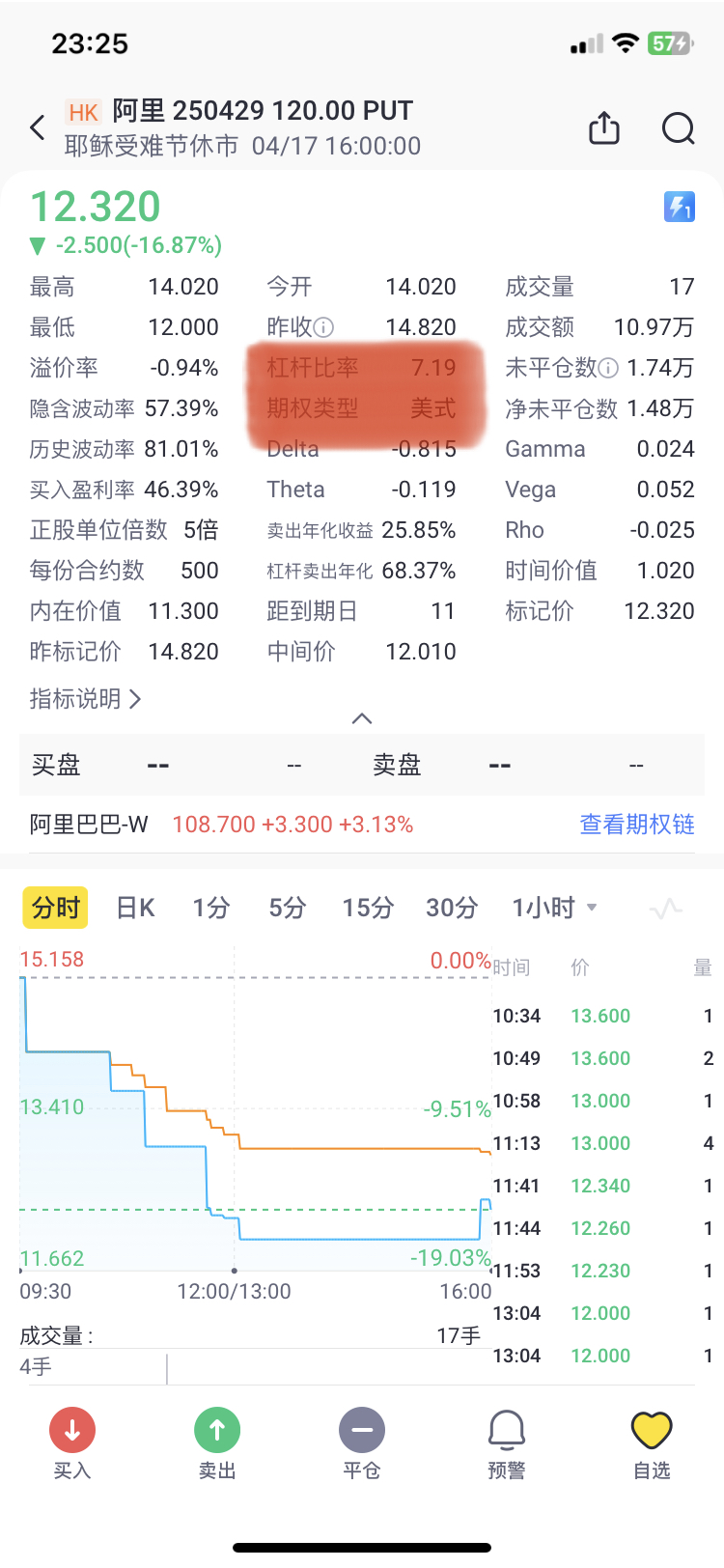Set a price alert via 预警
This screenshot has width=724, height=1568.
(507, 1443)
